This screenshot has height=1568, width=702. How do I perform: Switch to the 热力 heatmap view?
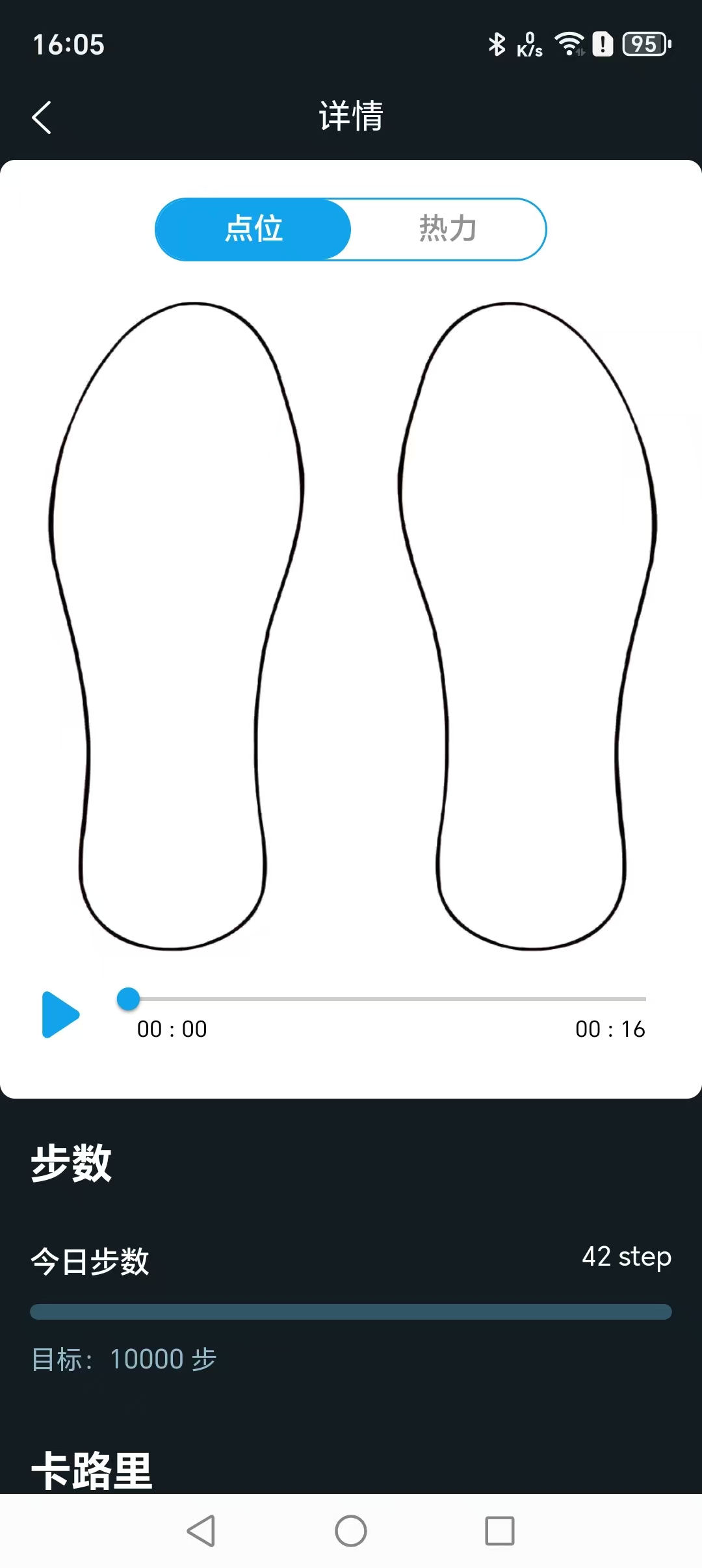[x=447, y=229]
